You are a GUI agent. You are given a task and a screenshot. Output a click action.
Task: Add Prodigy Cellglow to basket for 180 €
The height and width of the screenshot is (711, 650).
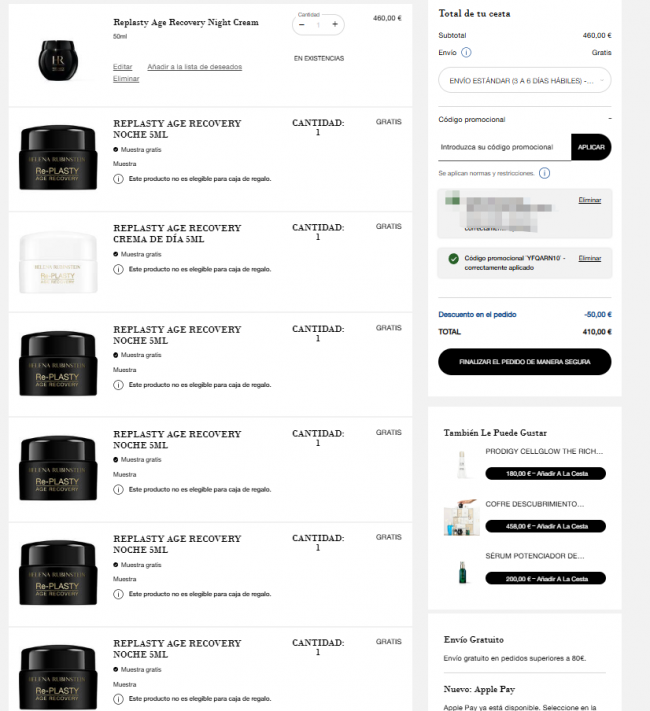coord(545,474)
